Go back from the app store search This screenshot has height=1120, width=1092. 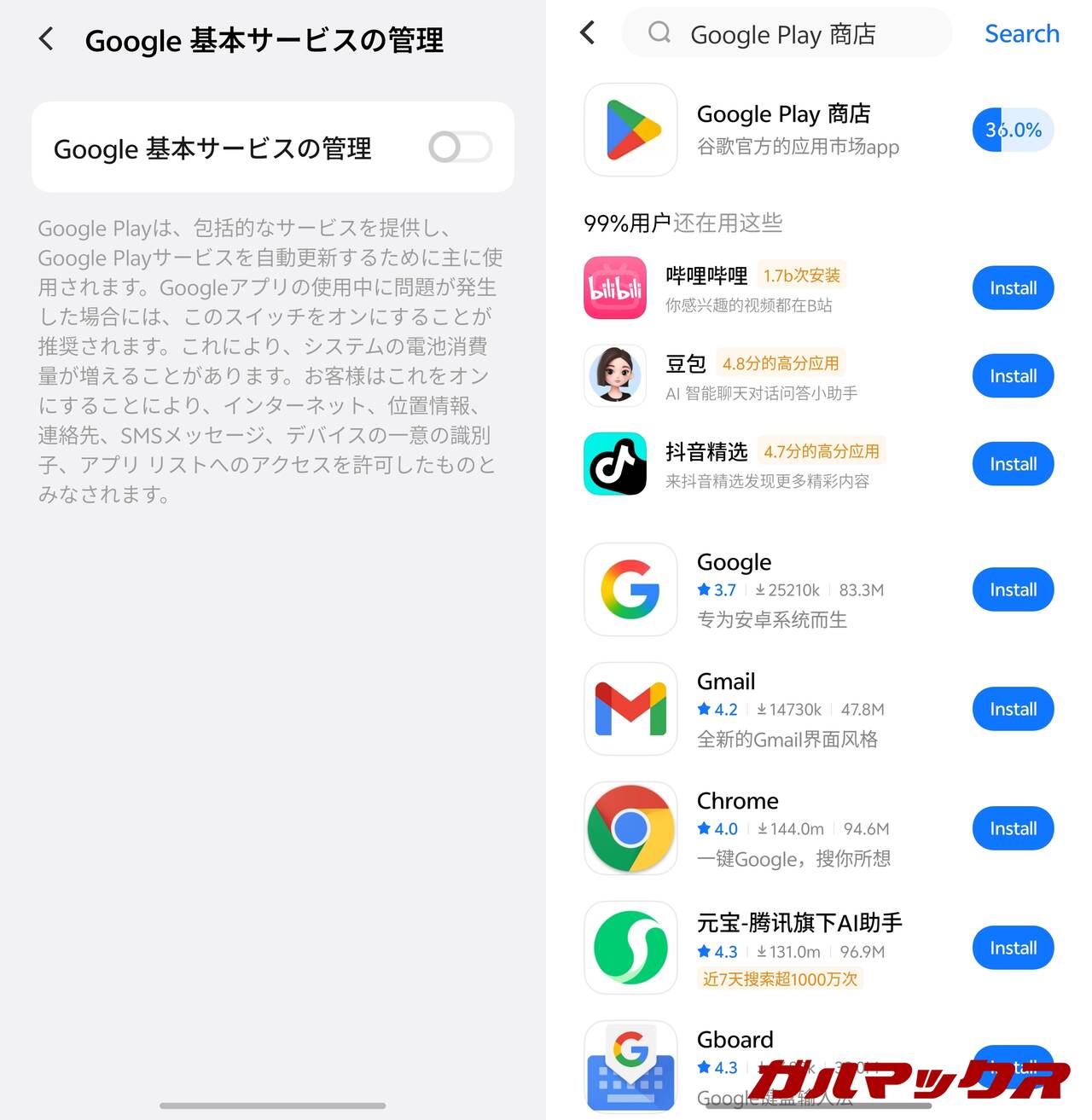pyautogui.click(x=588, y=34)
